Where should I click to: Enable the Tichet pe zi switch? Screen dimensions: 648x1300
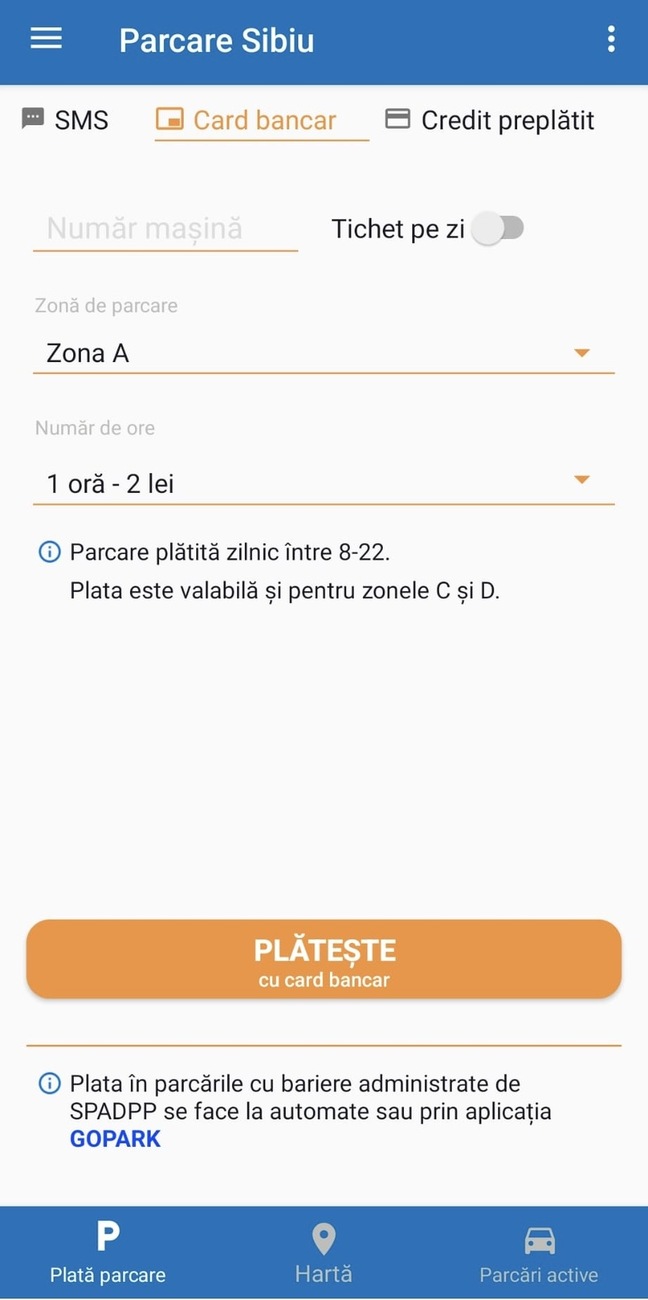tap(498, 229)
